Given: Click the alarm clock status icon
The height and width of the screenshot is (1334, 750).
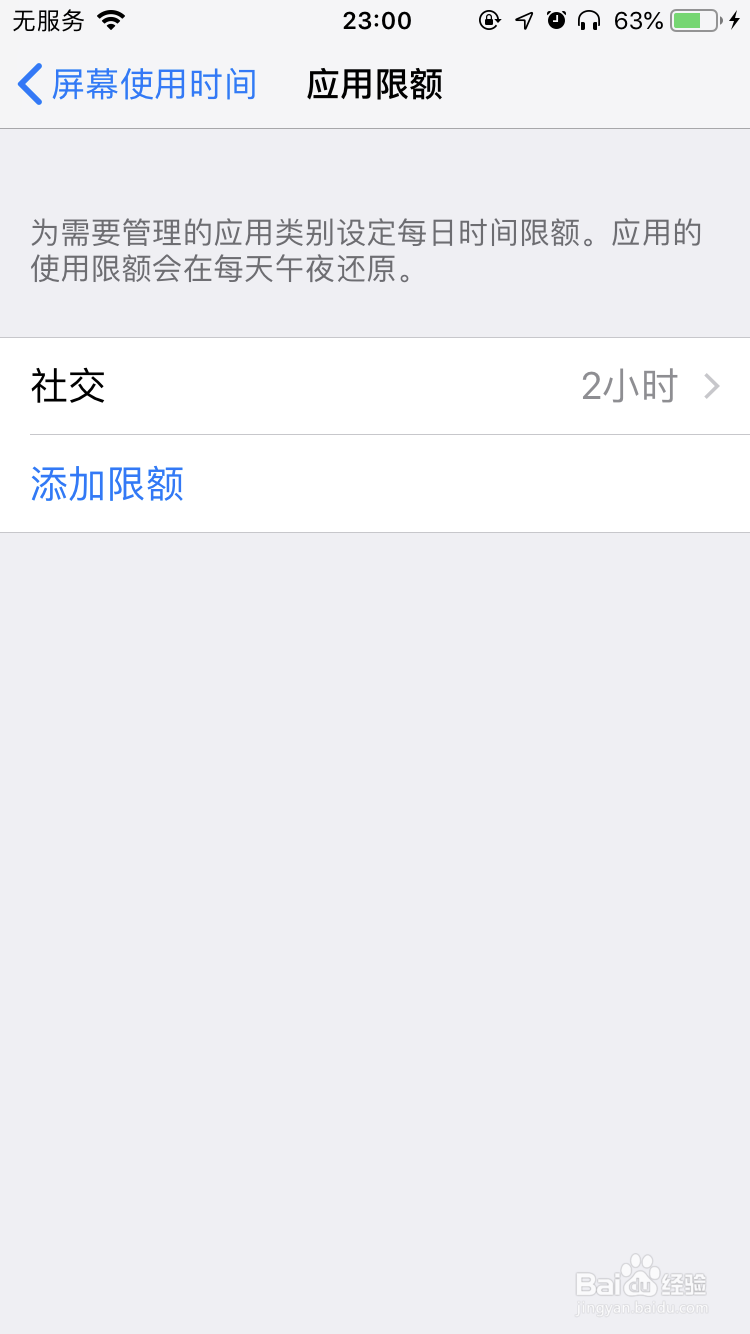Looking at the screenshot, I should 556,20.
